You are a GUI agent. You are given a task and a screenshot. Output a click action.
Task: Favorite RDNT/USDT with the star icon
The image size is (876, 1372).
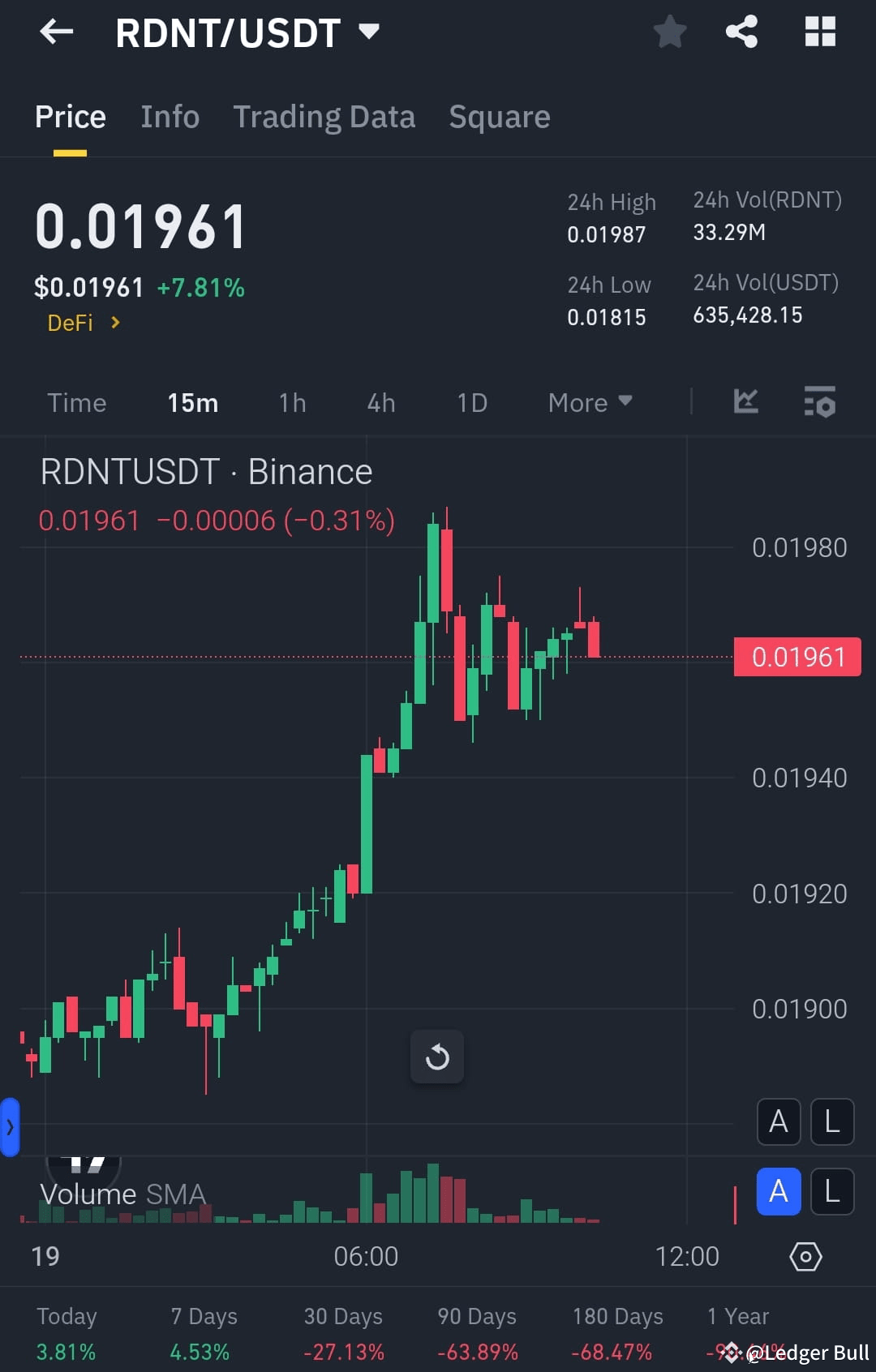(x=670, y=32)
